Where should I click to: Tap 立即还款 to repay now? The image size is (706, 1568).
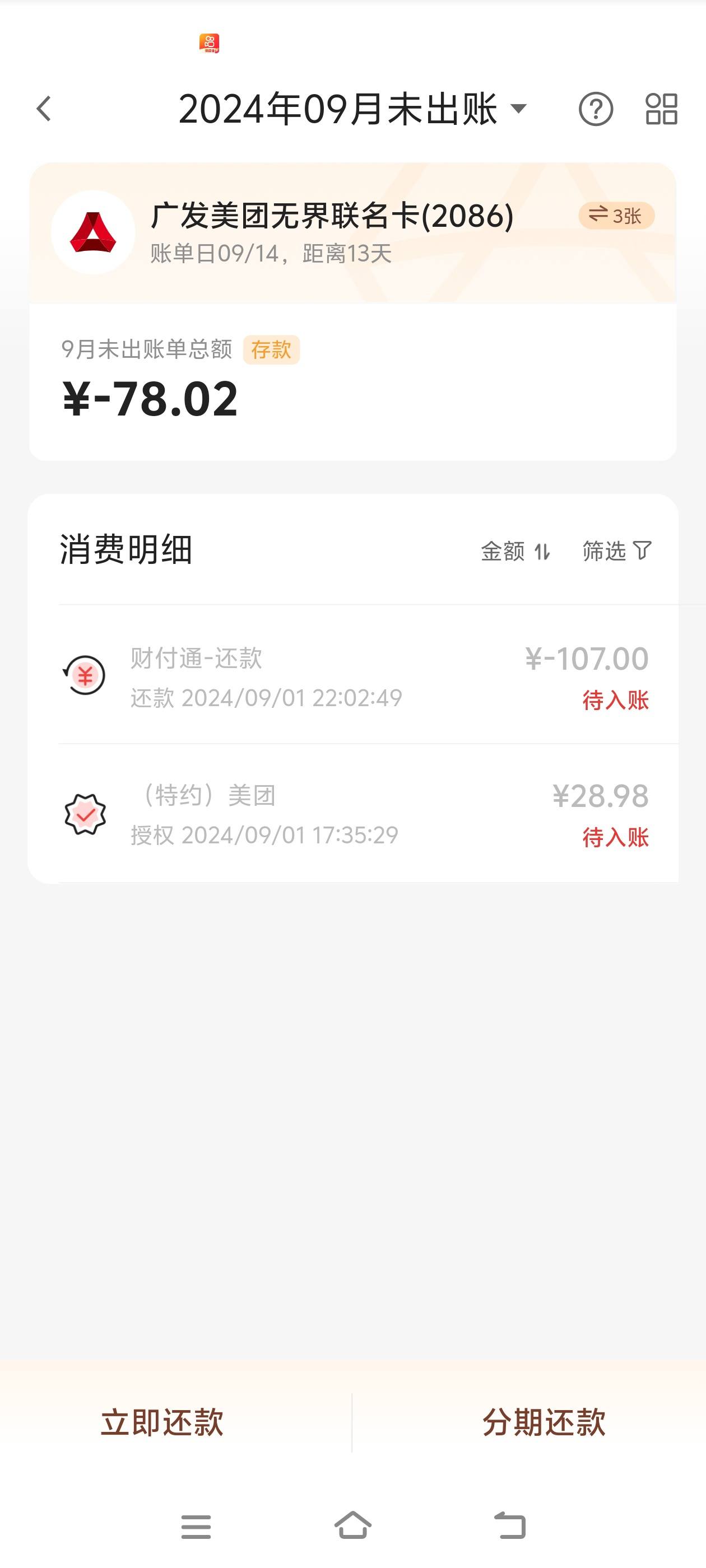[162, 1423]
